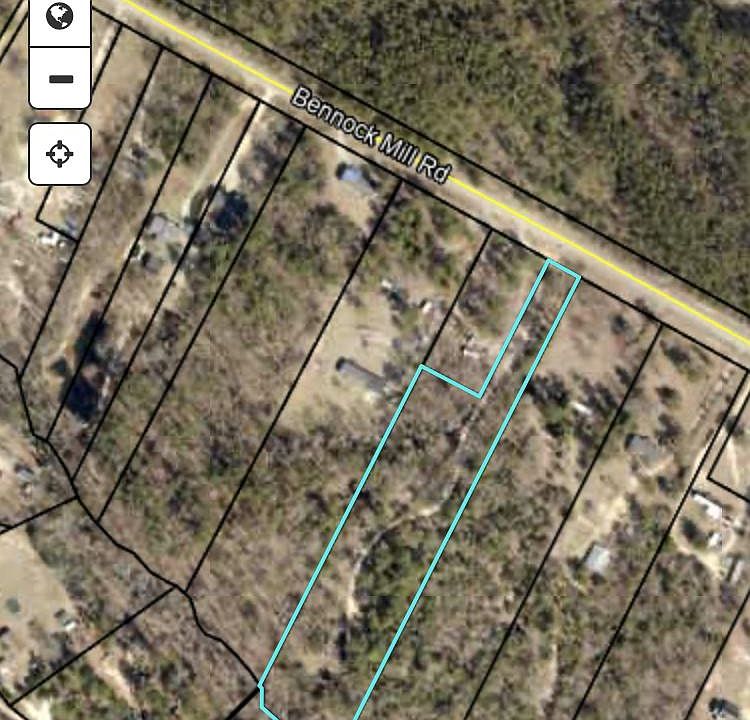
Task: Zoom out the map with minus button
Action: (x=60, y=78)
